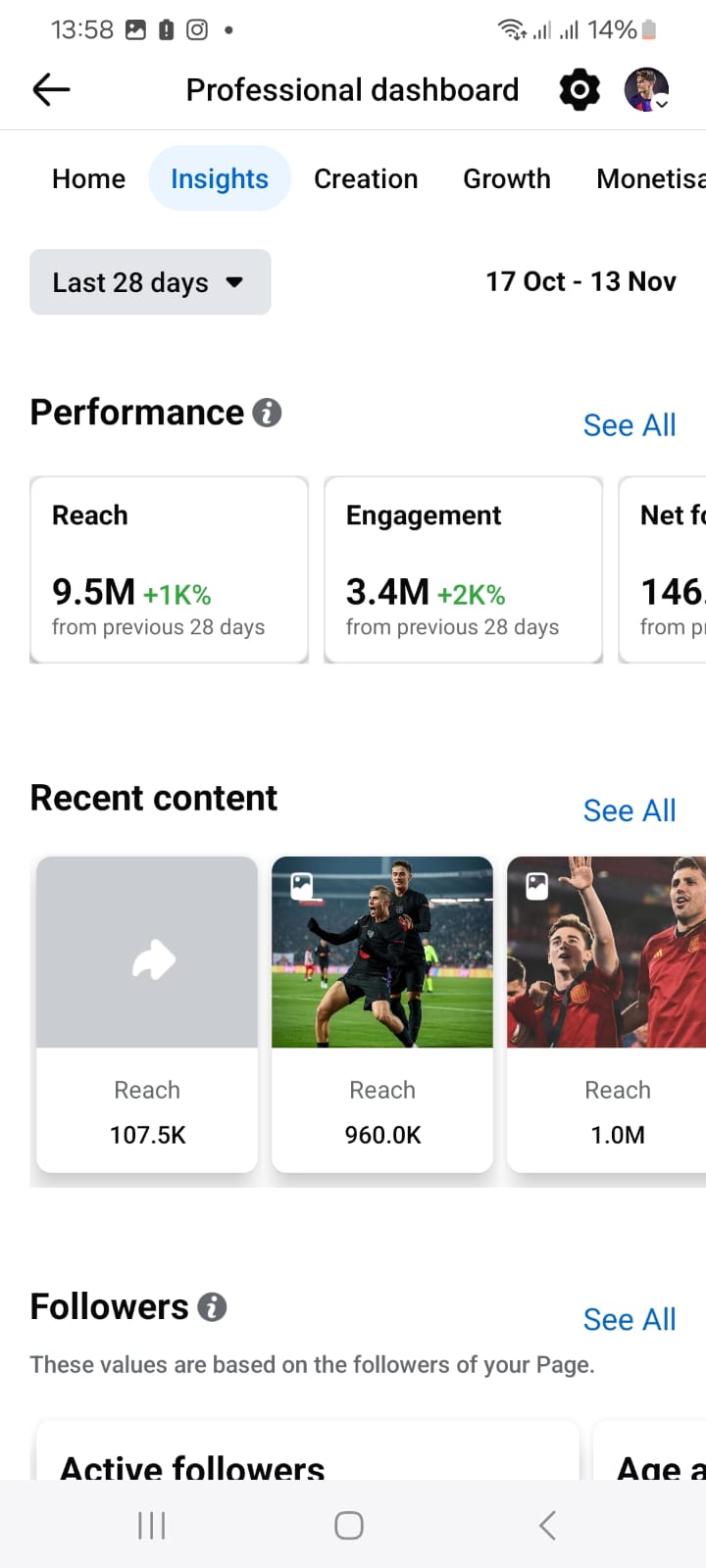Screen dimensions: 706x1568
Task: Select the Insights tab
Action: click(220, 178)
